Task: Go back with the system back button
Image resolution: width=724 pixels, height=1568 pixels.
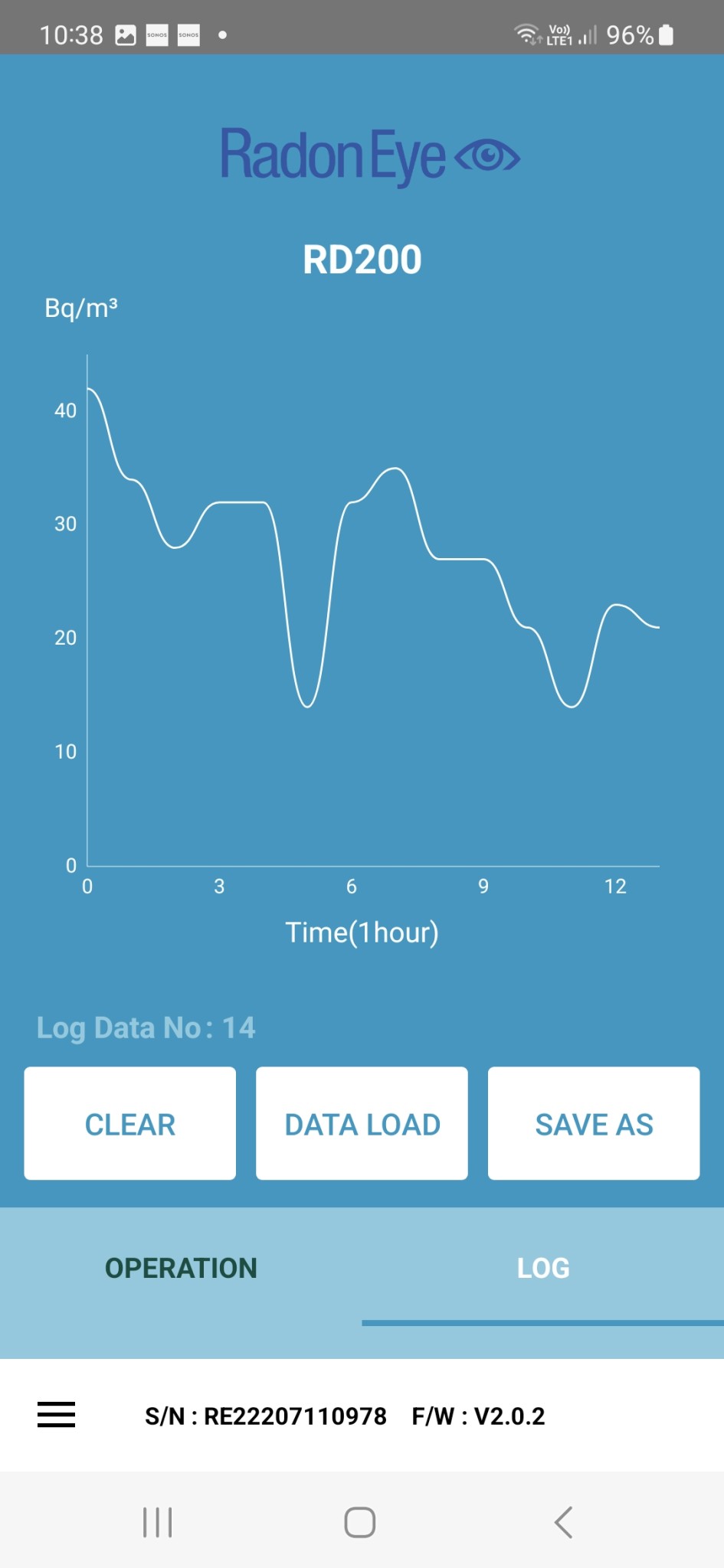Action: coord(564,1522)
